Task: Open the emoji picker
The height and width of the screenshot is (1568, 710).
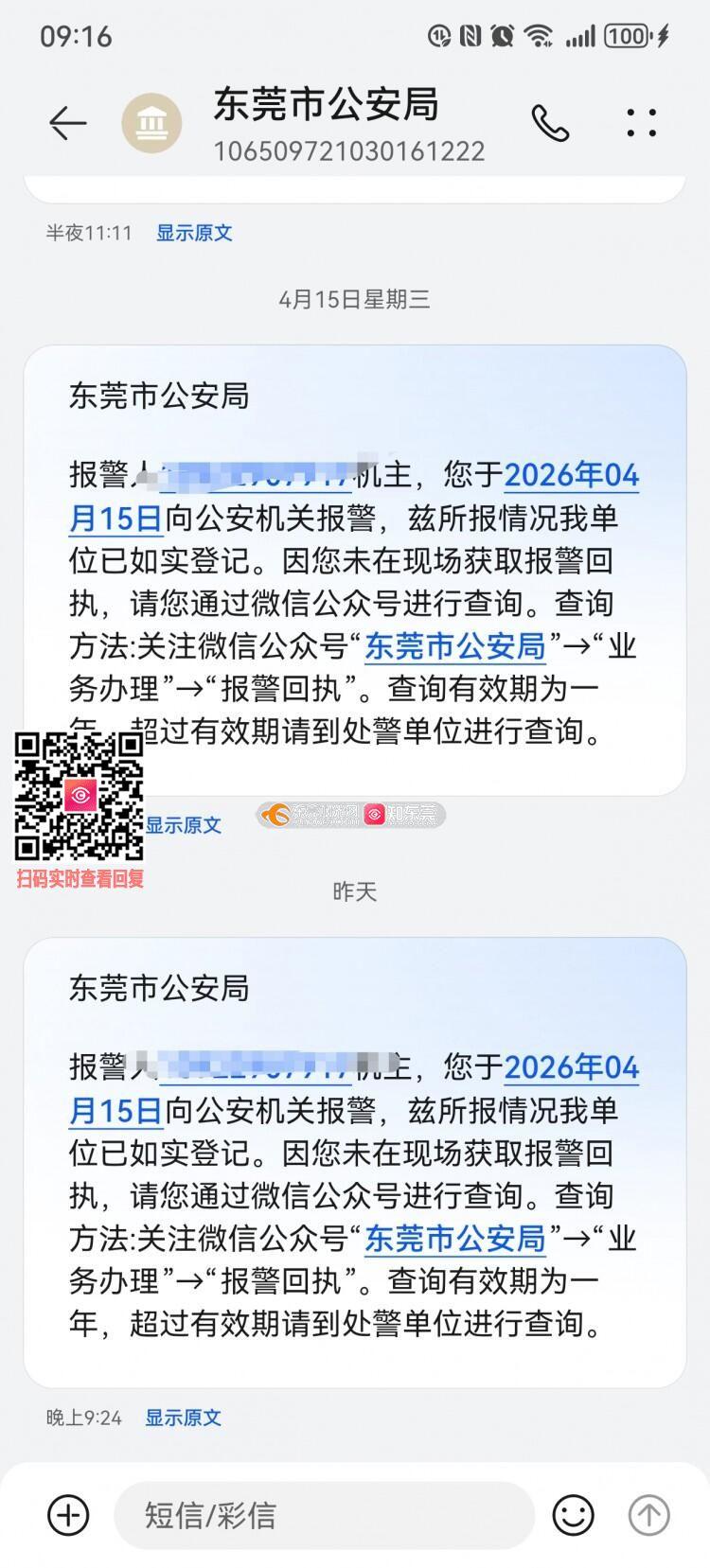Action: [573, 1515]
